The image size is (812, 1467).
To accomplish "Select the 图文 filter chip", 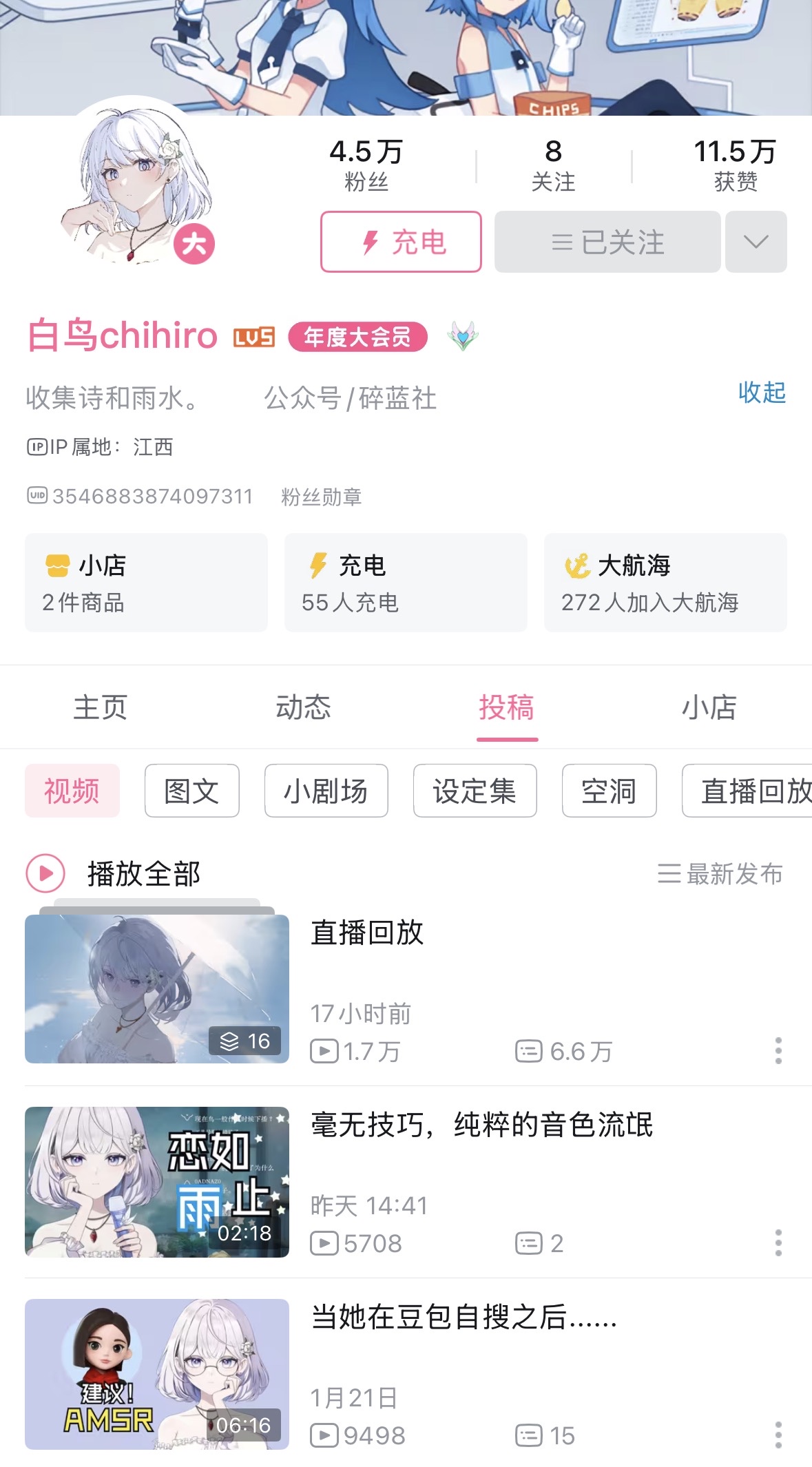I will point(192,791).
